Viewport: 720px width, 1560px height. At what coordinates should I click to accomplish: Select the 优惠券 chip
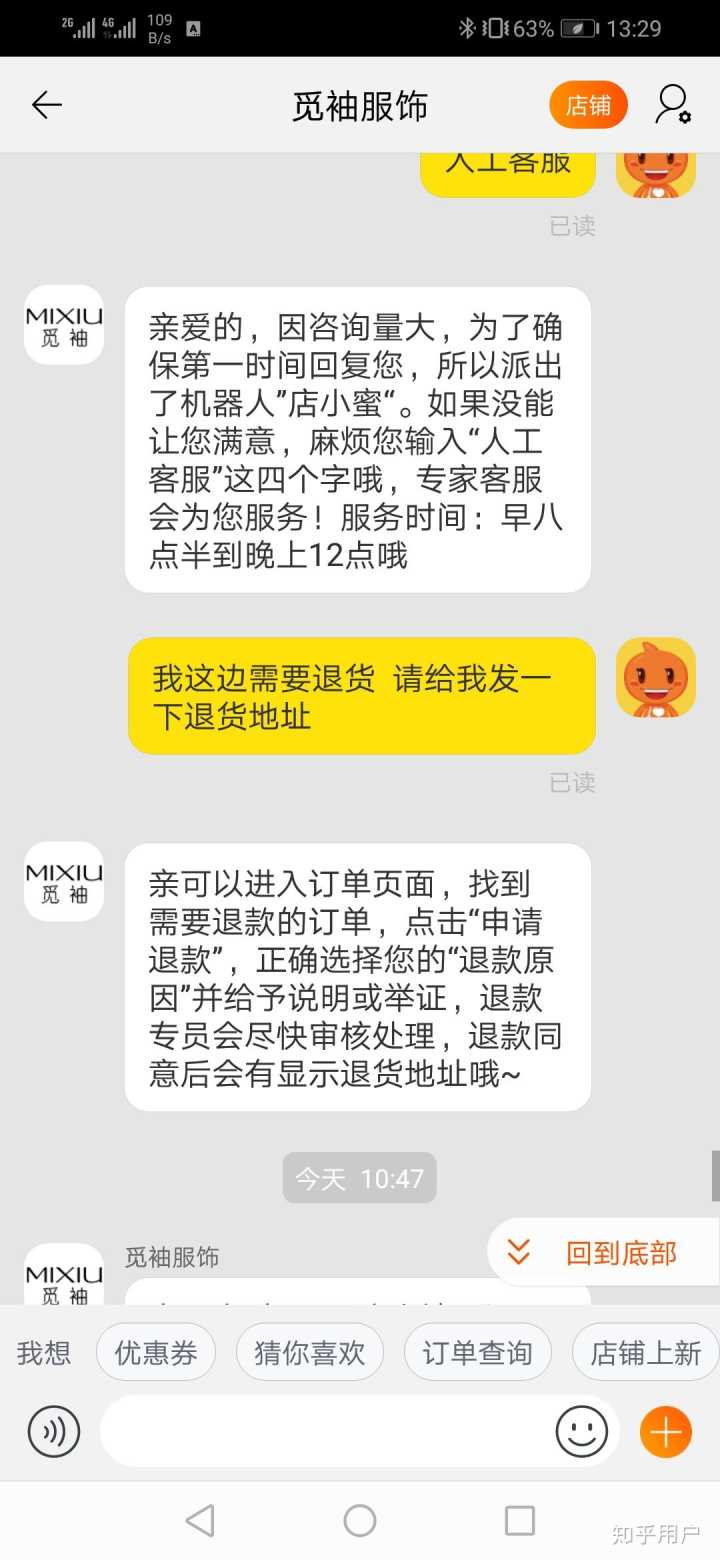pos(156,1353)
